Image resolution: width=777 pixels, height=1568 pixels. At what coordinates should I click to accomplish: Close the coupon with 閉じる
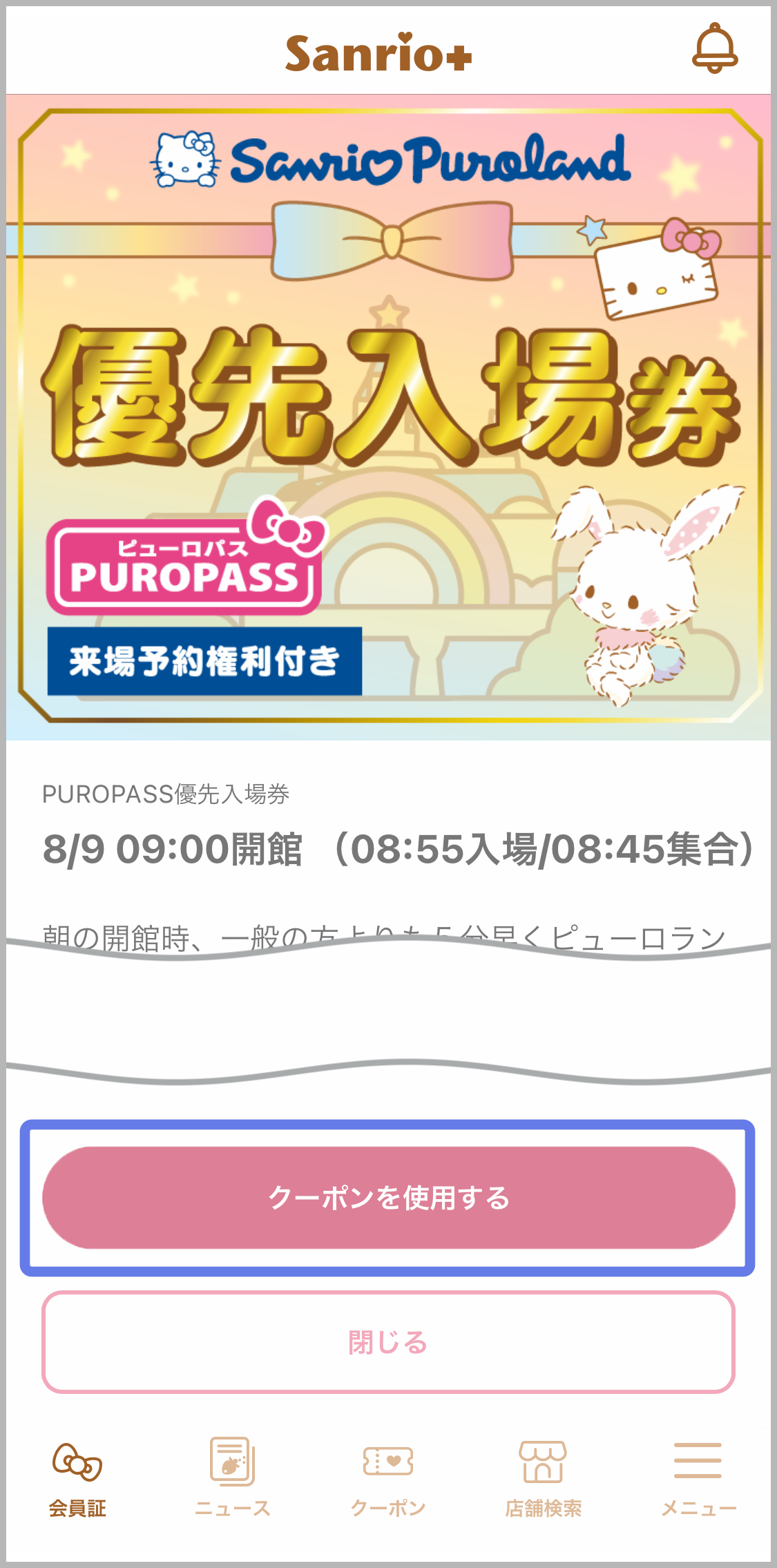389,1341
